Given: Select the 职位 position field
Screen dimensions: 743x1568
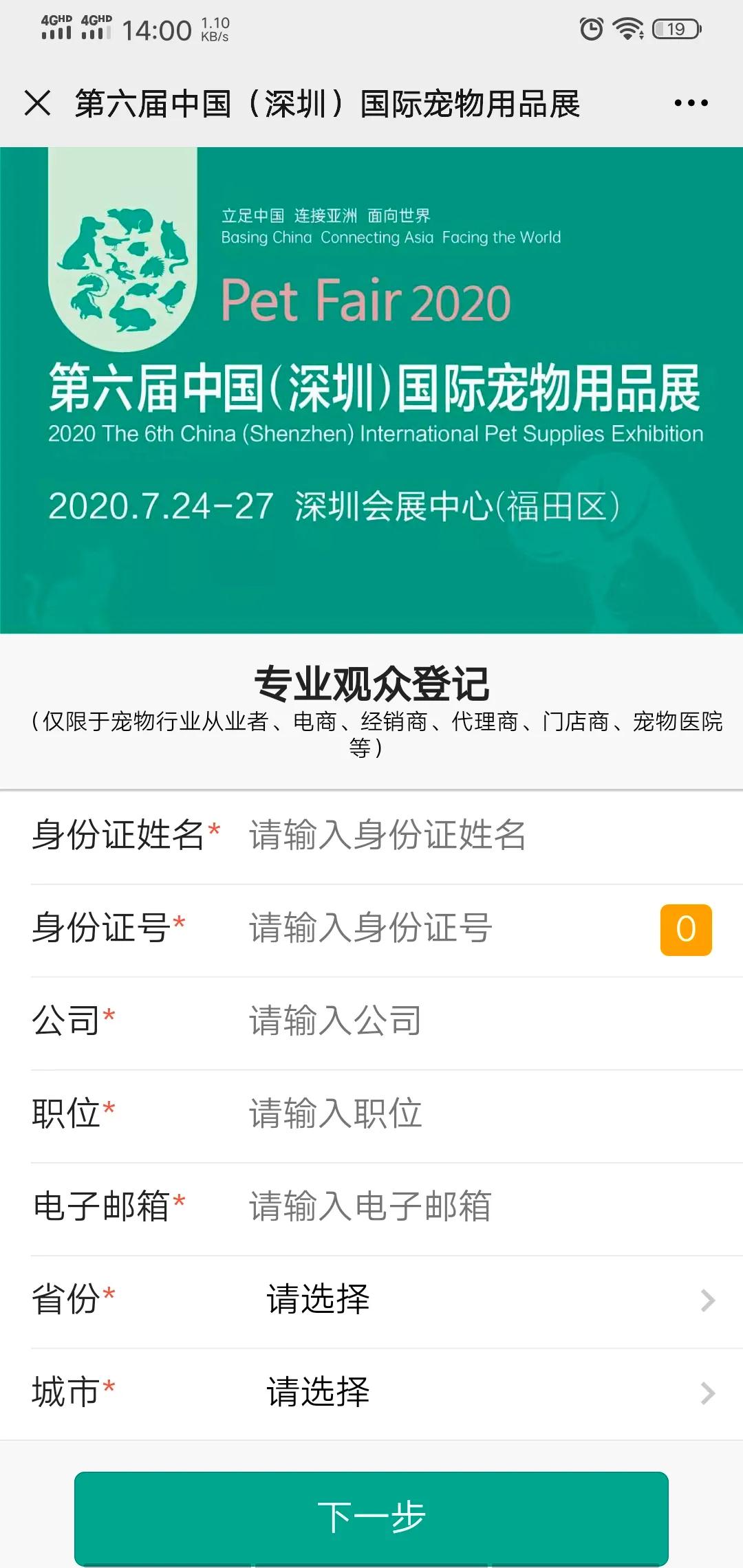Looking at the screenshot, I should (468, 1114).
